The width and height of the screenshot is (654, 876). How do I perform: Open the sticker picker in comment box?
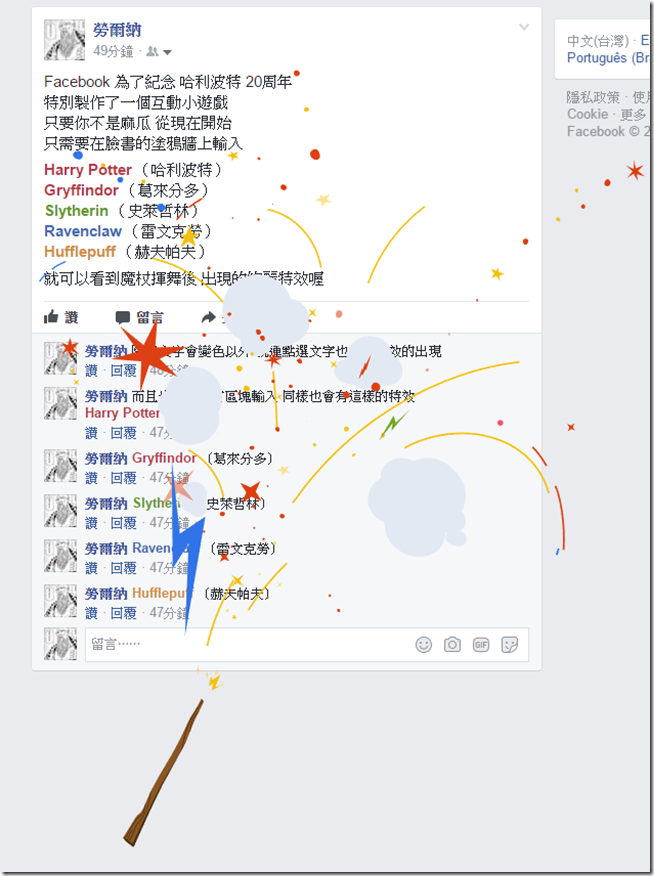tap(509, 645)
